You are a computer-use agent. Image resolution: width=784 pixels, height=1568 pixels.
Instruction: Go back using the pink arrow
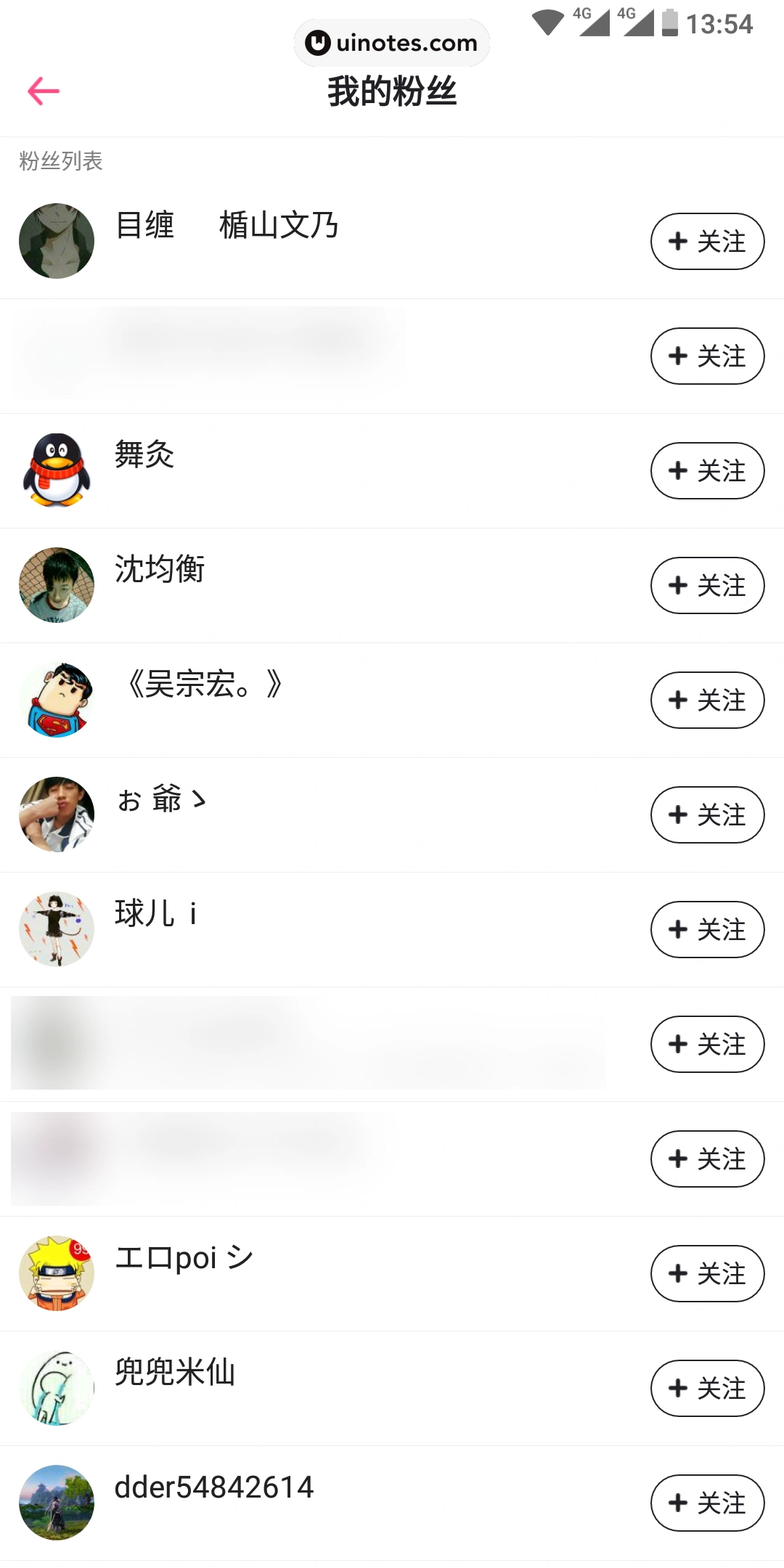coord(44,91)
